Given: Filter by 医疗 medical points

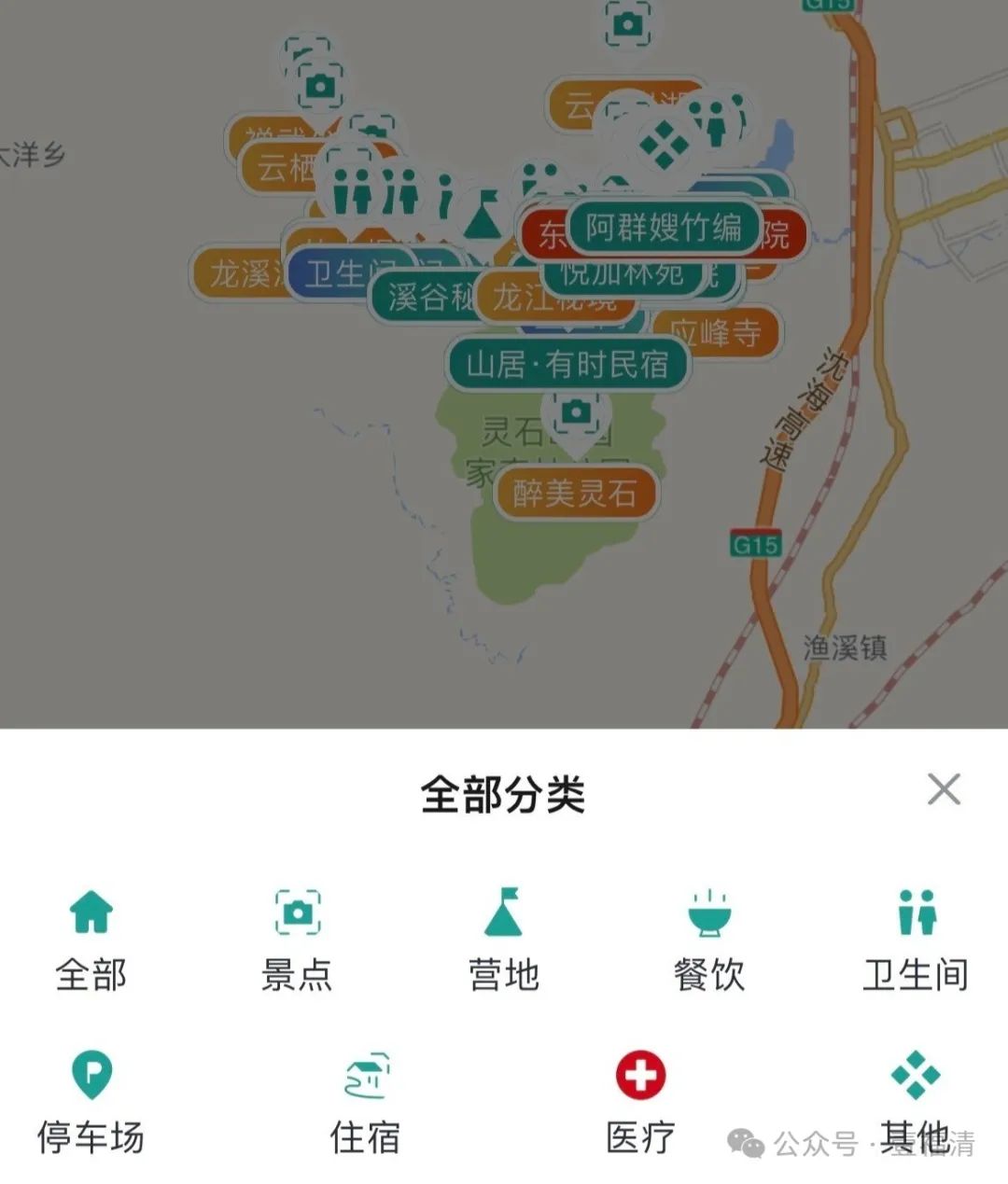Looking at the screenshot, I should 640,1102.
